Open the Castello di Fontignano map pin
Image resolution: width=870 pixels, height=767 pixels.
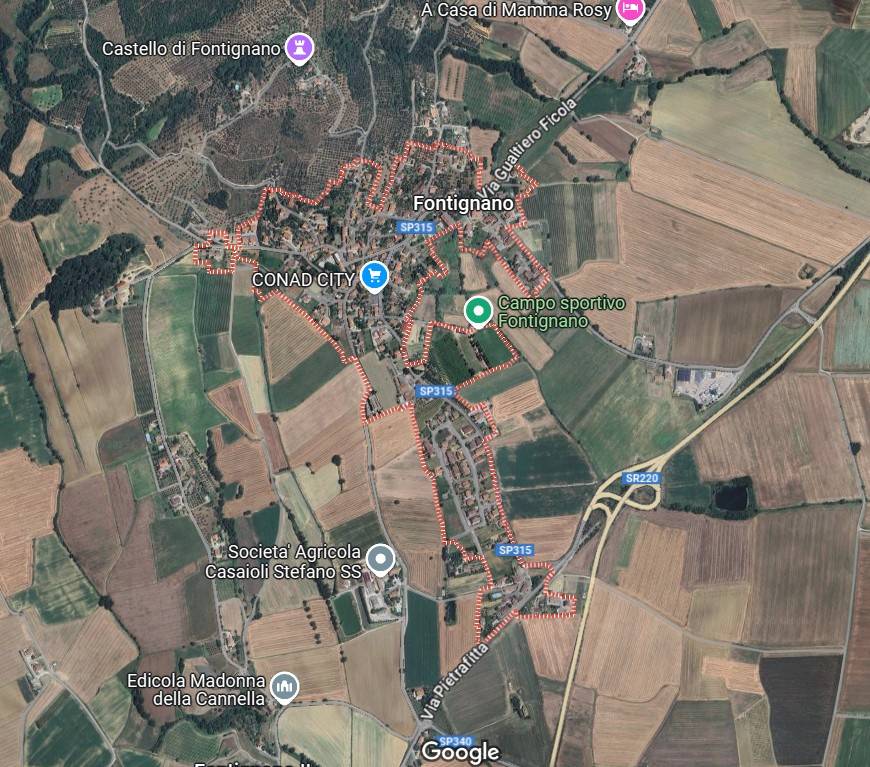pos(299,46)
